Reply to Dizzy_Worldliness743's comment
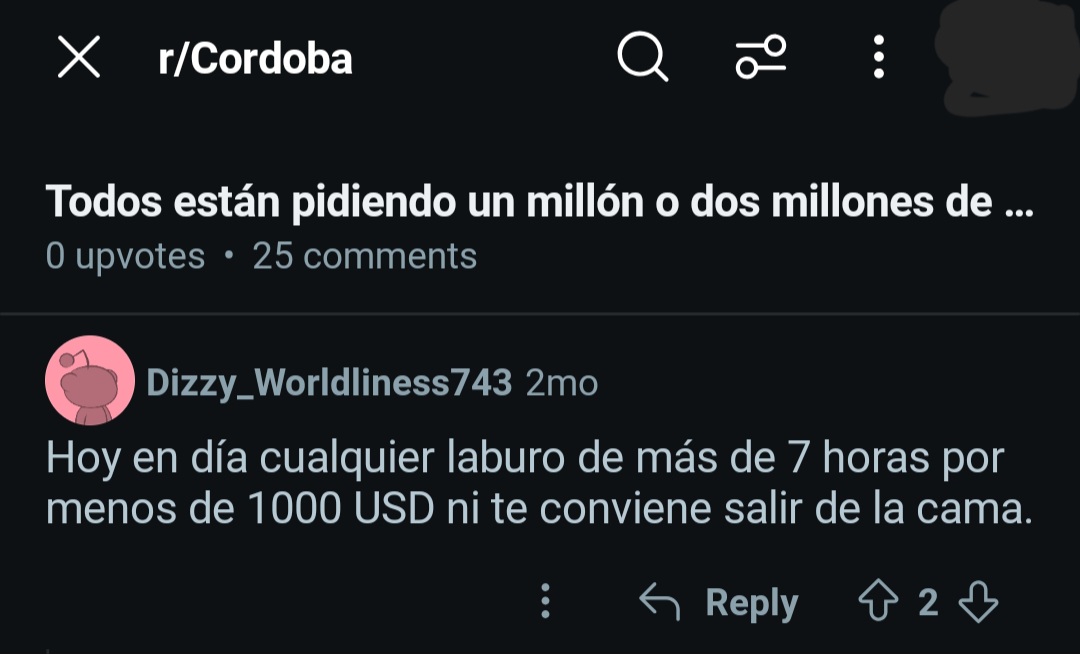Viewport: 1080px width, 654px height. coord(719,602)
